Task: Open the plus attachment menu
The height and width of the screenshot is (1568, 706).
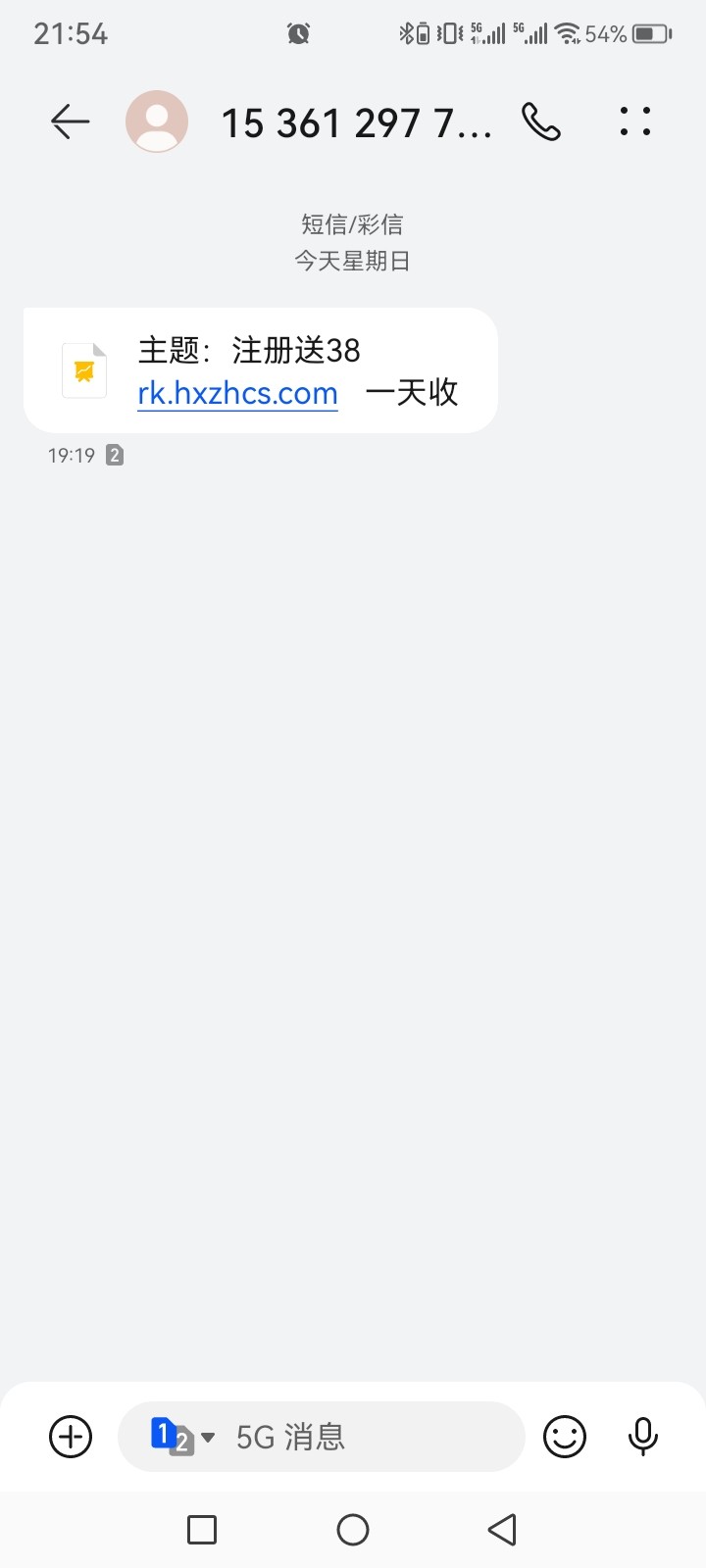Action: pyautogui.click(x=71, y=1437)
